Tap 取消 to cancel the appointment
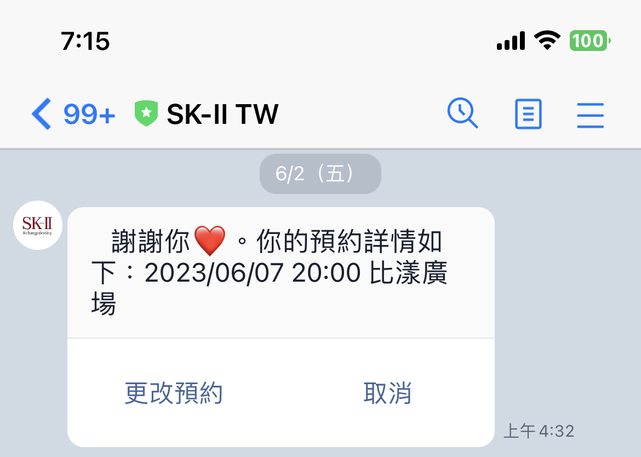The image size is (641, 457). [x=387, y=393]
